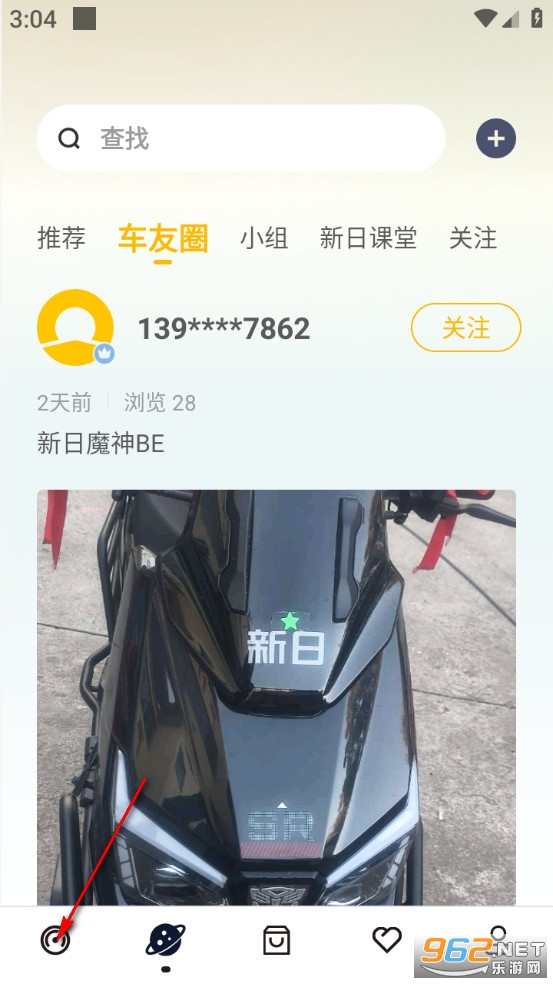Follow user 139****7862 with the 关注 button
The image size is (553, 984).
point(466,328)
